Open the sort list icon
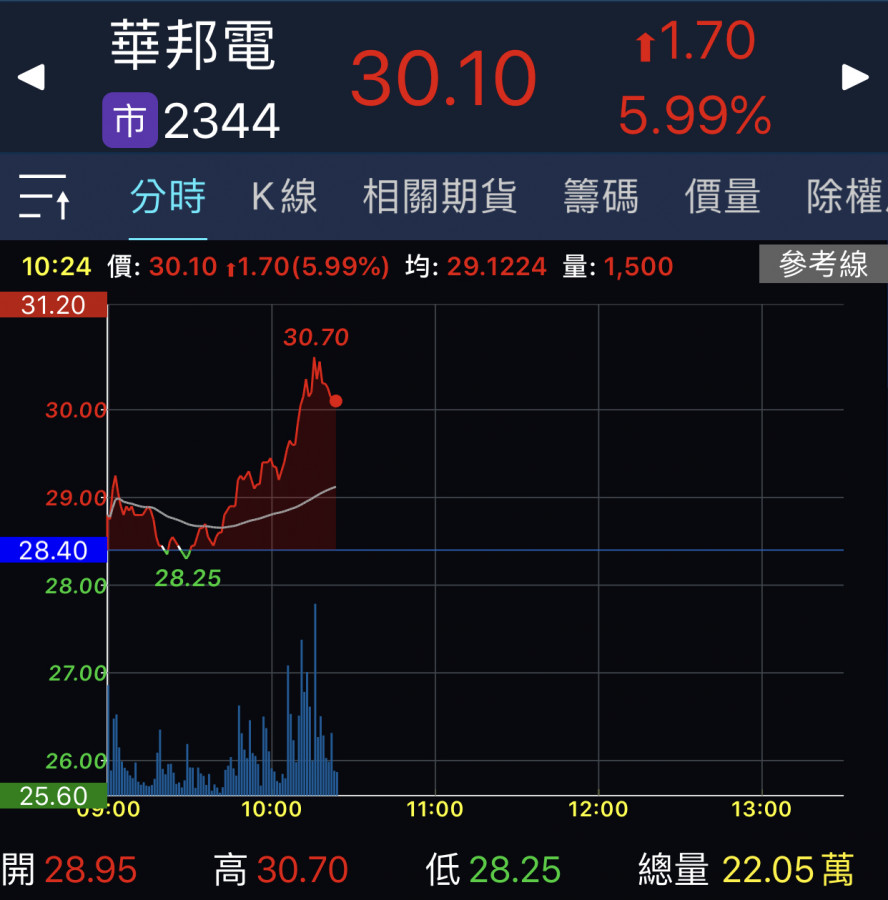This screenshot has width=888, height=900. 44,196
